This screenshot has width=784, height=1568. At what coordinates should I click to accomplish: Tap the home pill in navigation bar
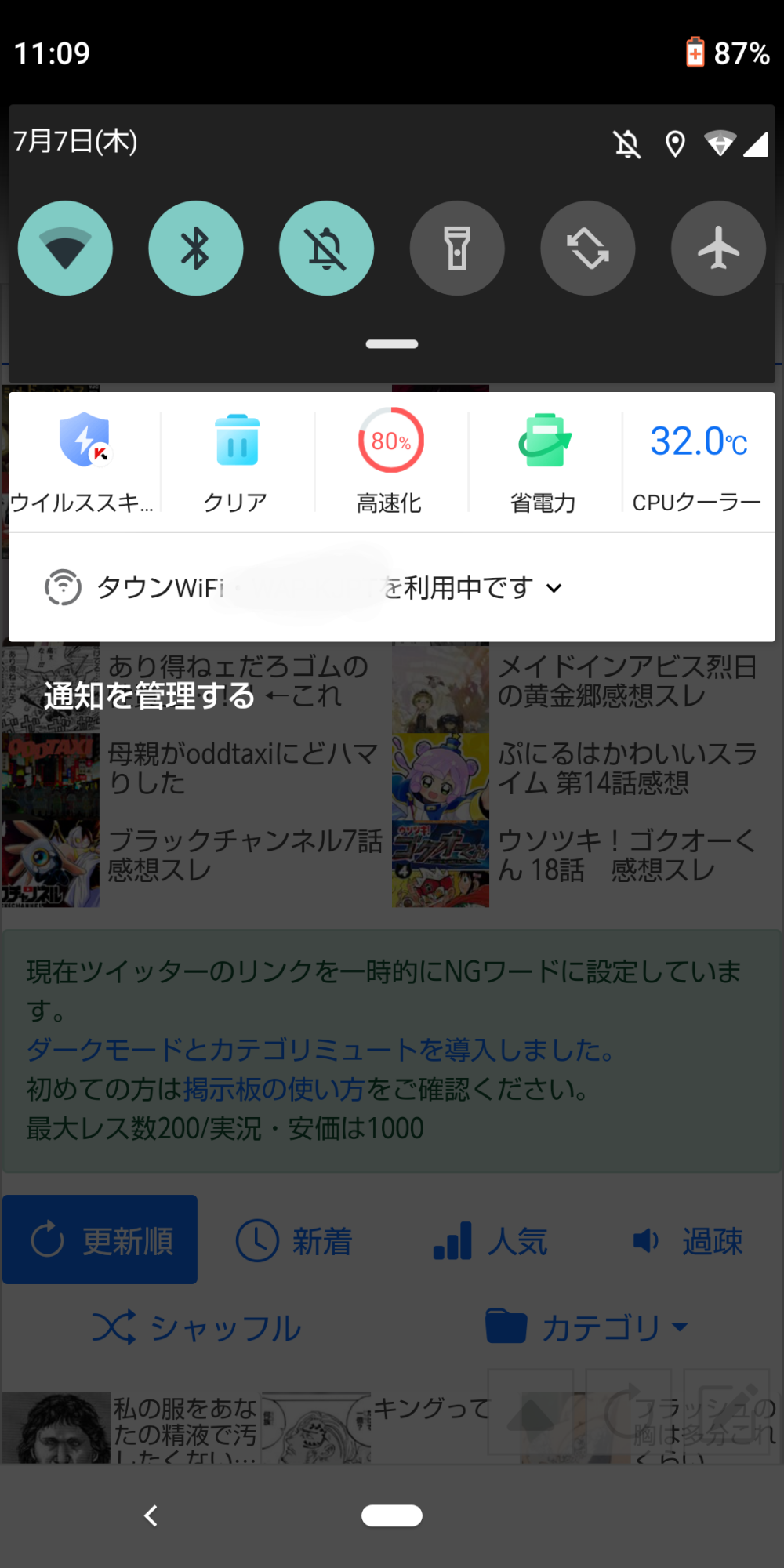click(x=392, y=1515)
